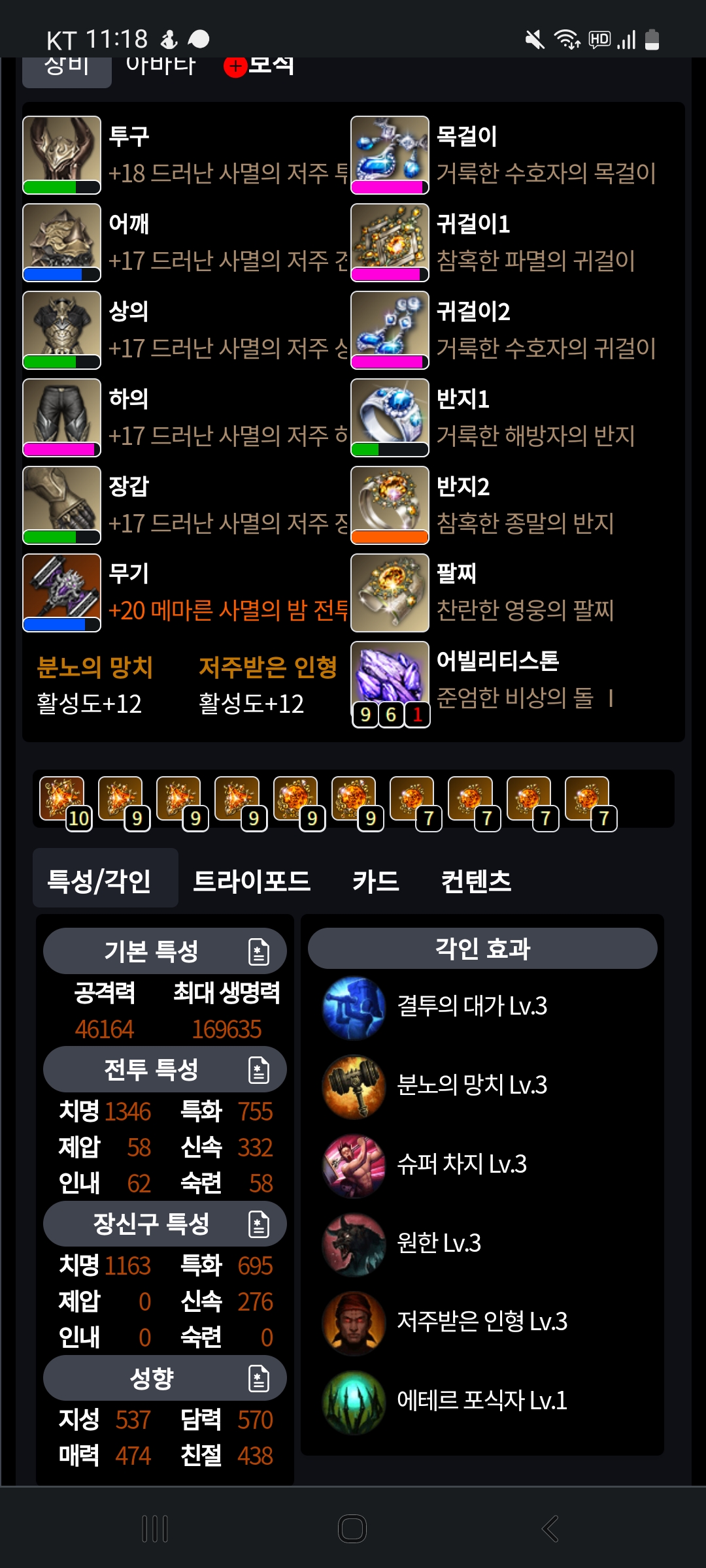Open details icon for 장신구 특성
This screenshot has width=706, height=1568.
(259, 1224)
